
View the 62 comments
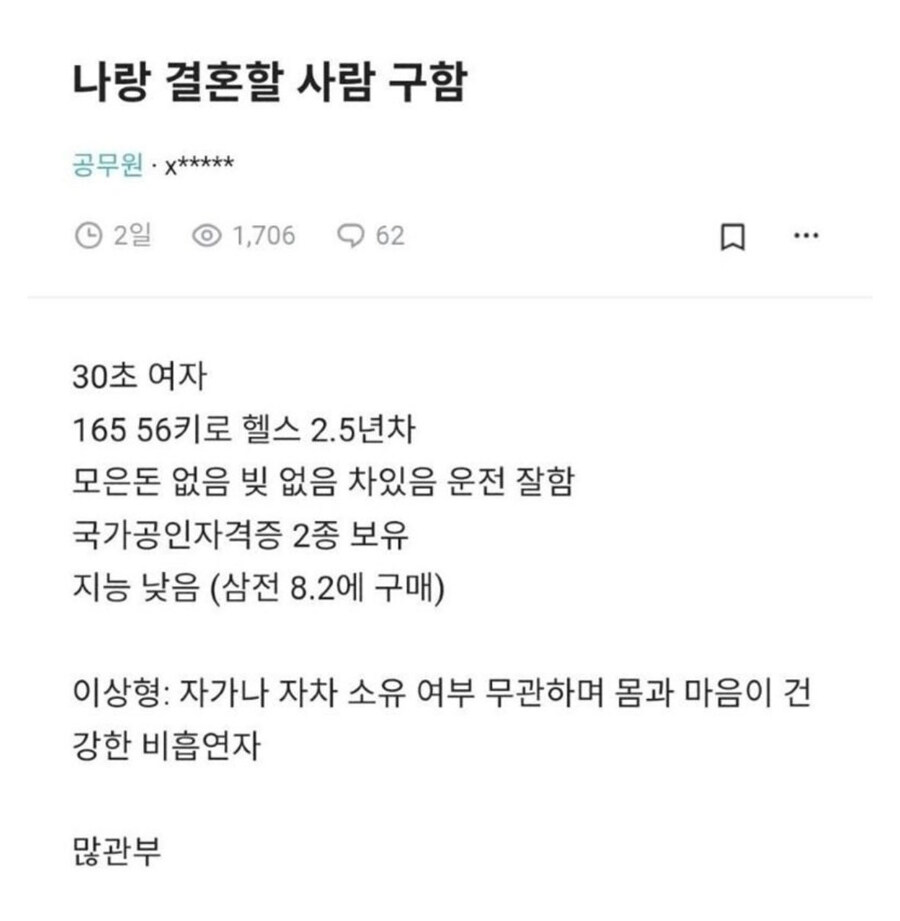(x=371, y=236)
